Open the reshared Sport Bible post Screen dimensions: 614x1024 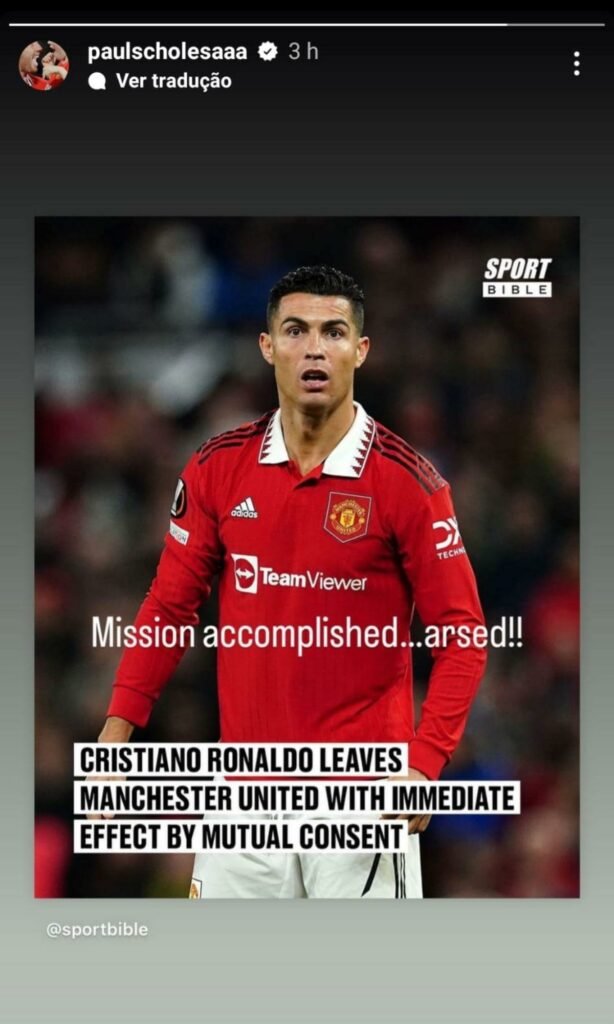click(307, 556)
